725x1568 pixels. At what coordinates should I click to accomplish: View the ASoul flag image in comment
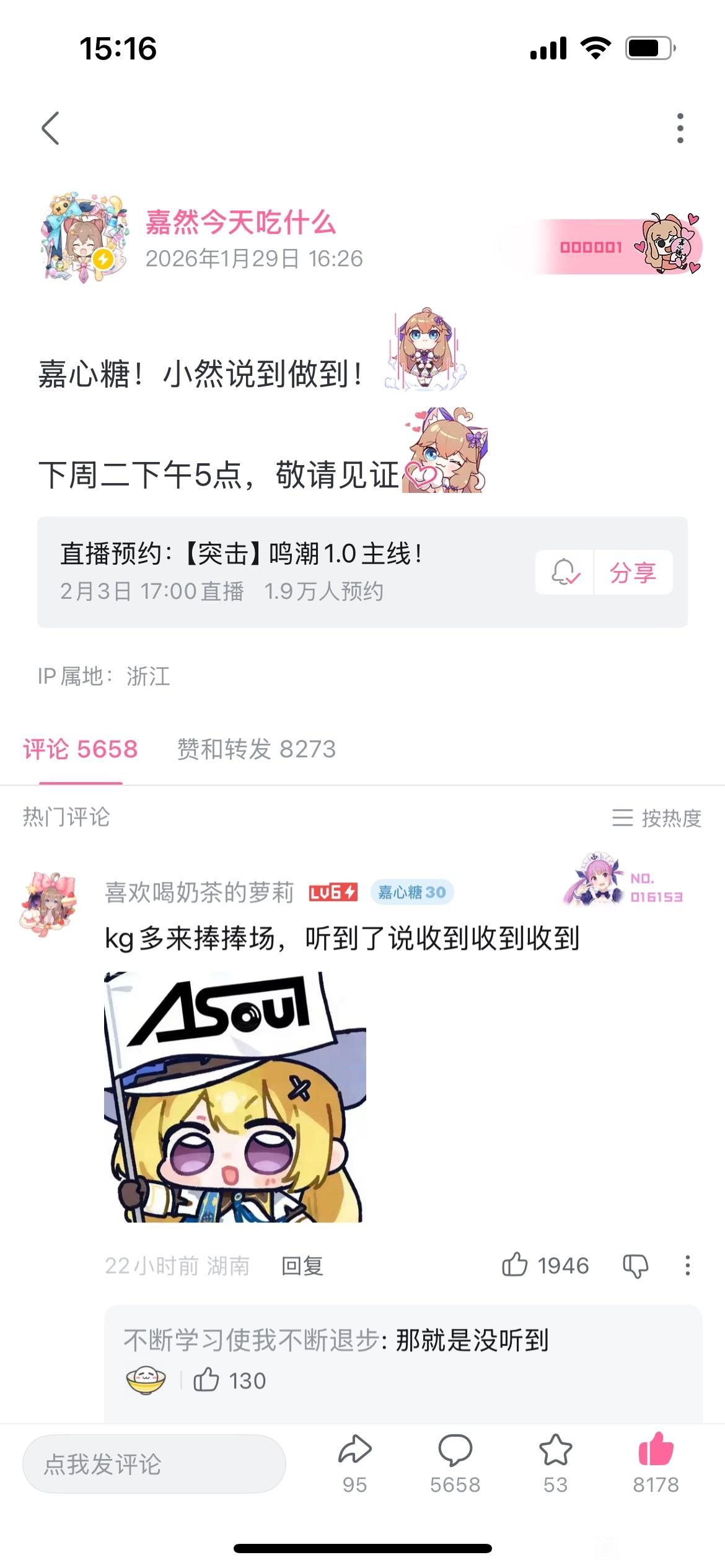(x=234, y=1096)
